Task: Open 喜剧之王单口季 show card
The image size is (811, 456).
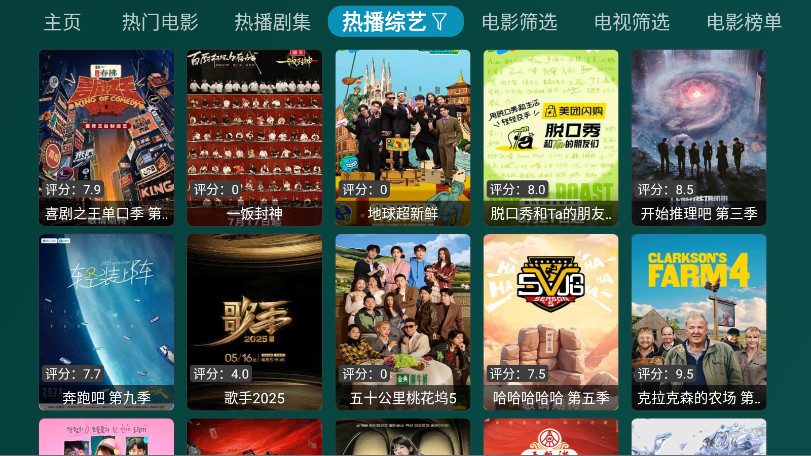Action: coord(106,138)
